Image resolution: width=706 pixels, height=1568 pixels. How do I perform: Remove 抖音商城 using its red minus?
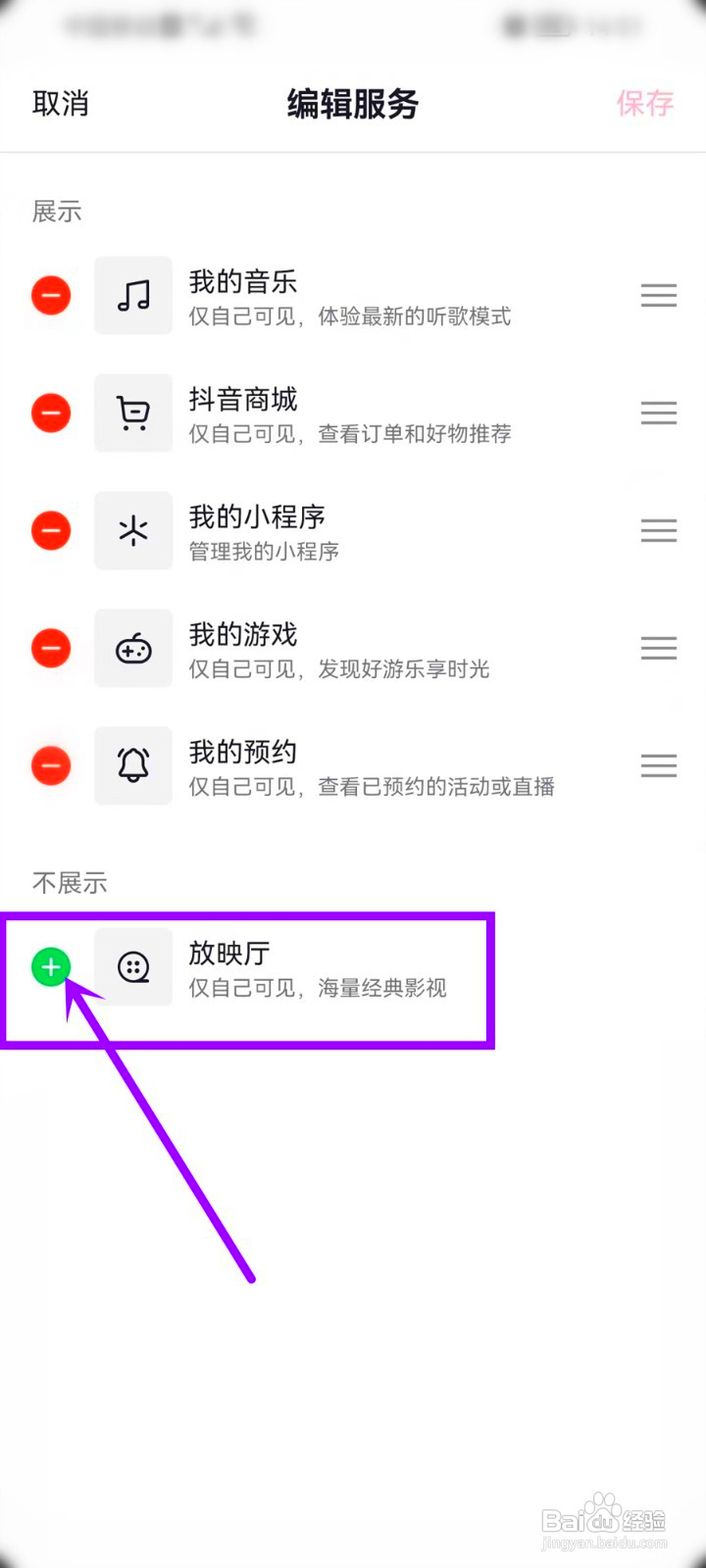(51, 413)
